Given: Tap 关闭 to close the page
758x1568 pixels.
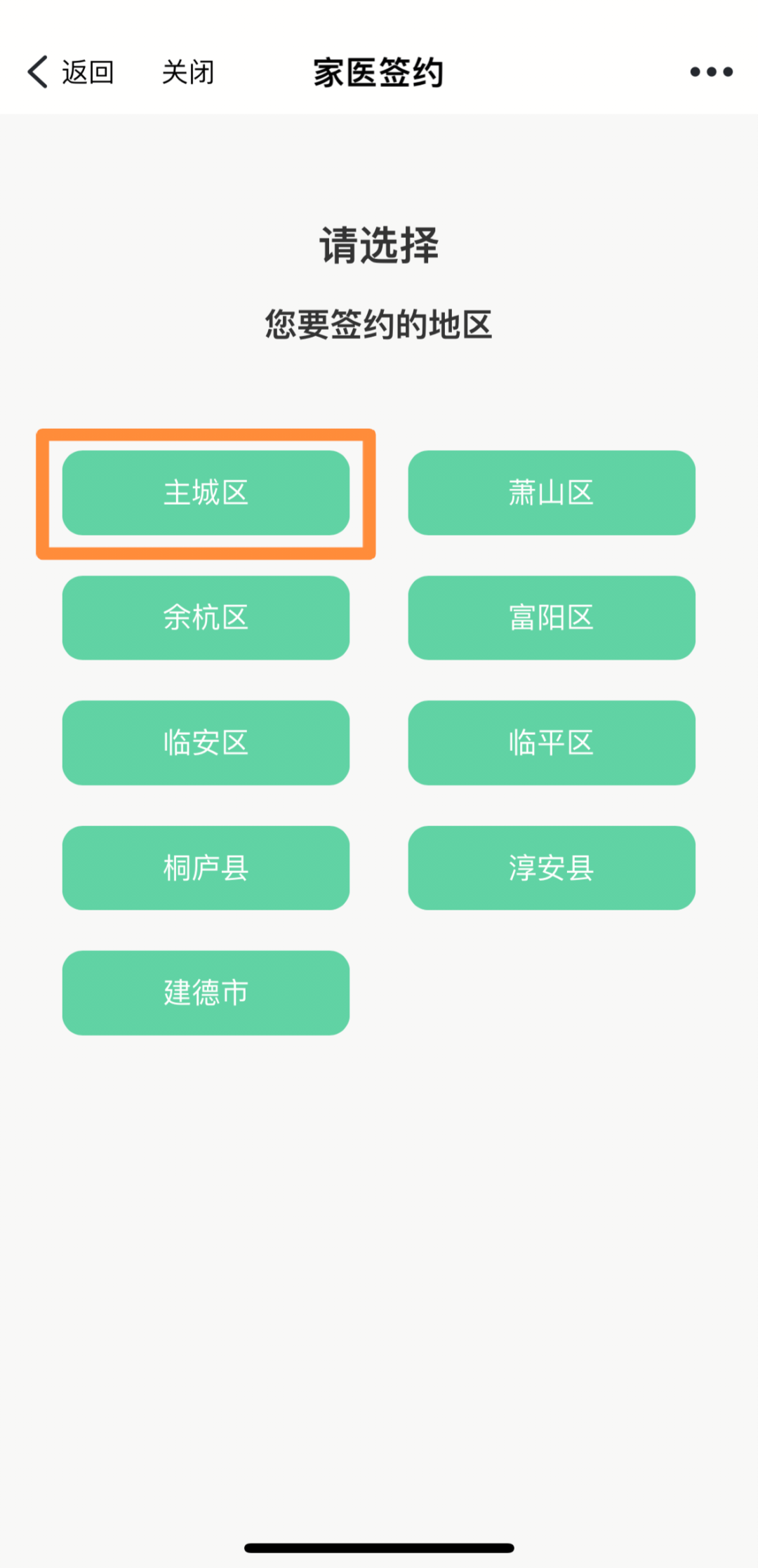Looking at the screenshot, I should 188,71.
